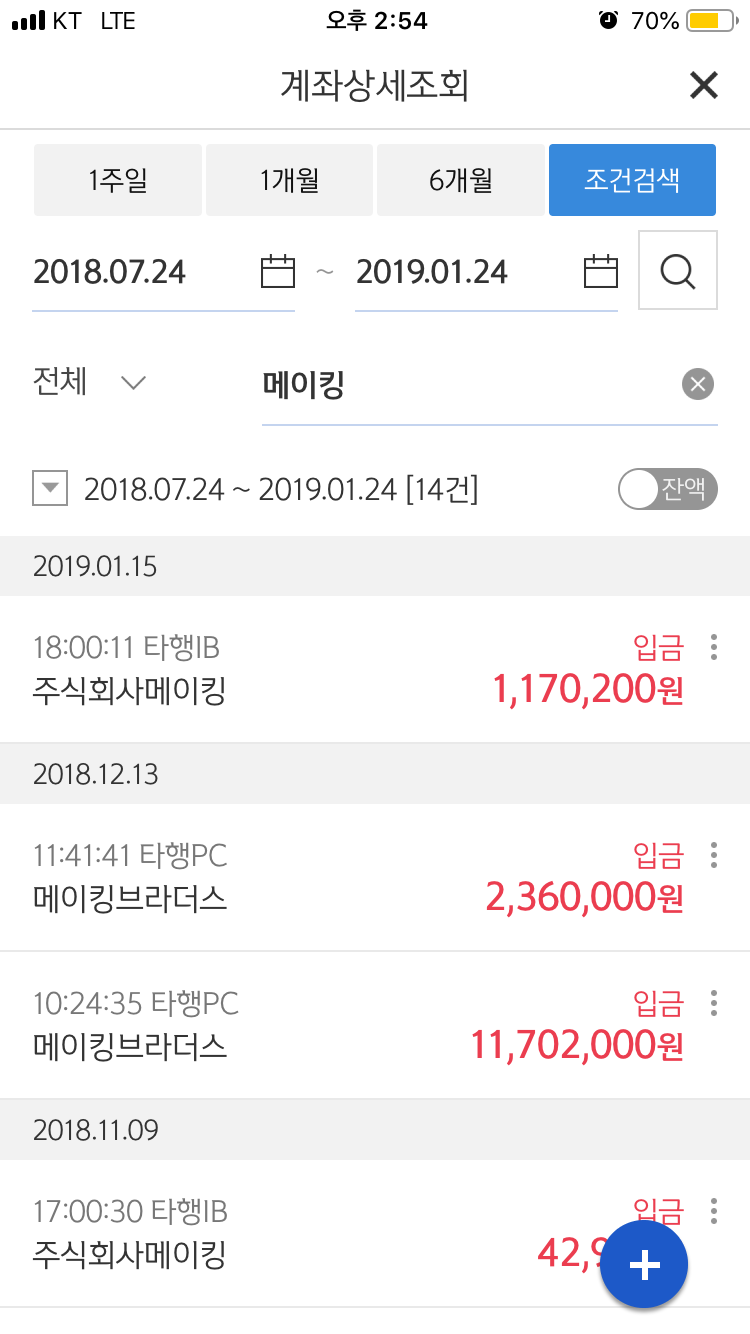Open more options for the 2,360,000원 deposit
The width and height of the screenshot is (750, 1334).
click(x=713, y=855)
